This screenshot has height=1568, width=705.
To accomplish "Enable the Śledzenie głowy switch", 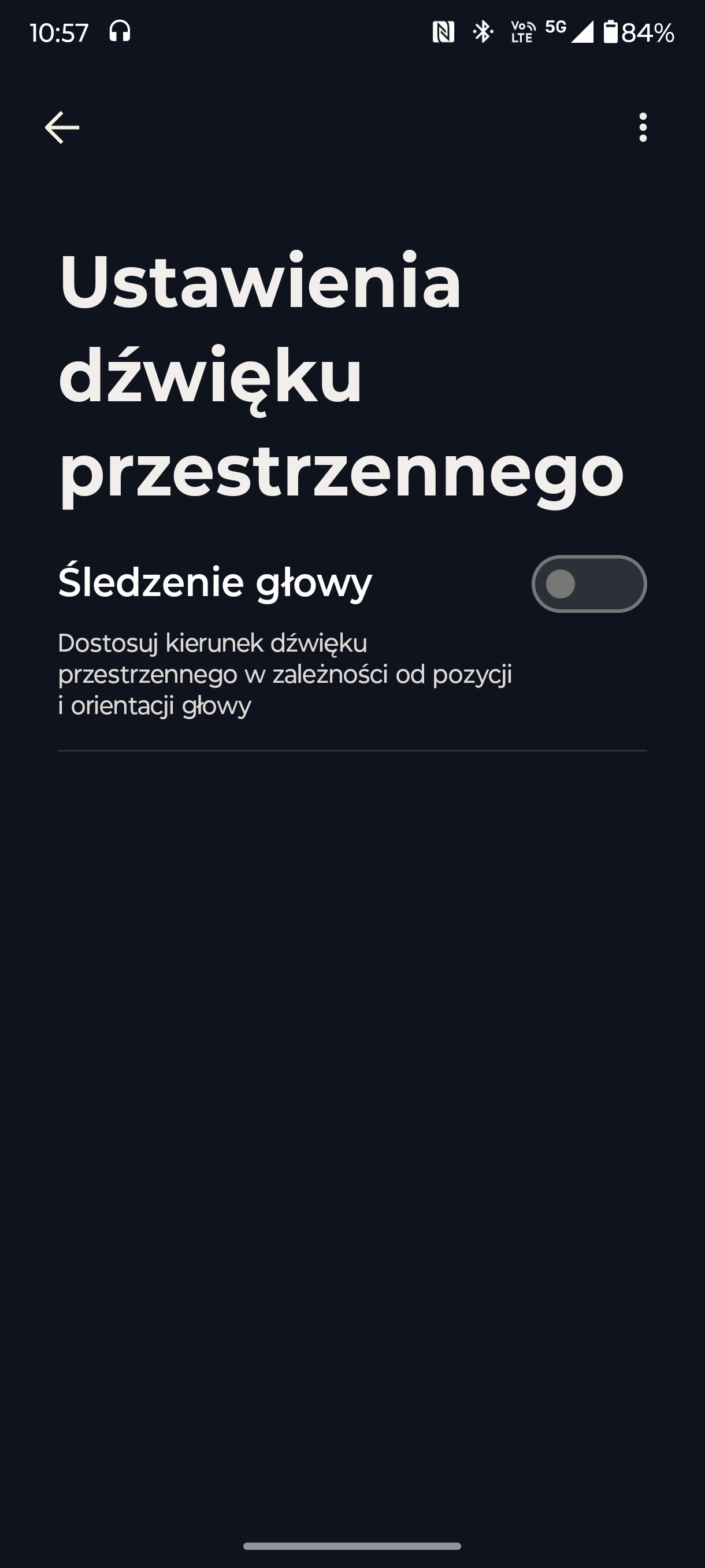I will pos(589,584).
